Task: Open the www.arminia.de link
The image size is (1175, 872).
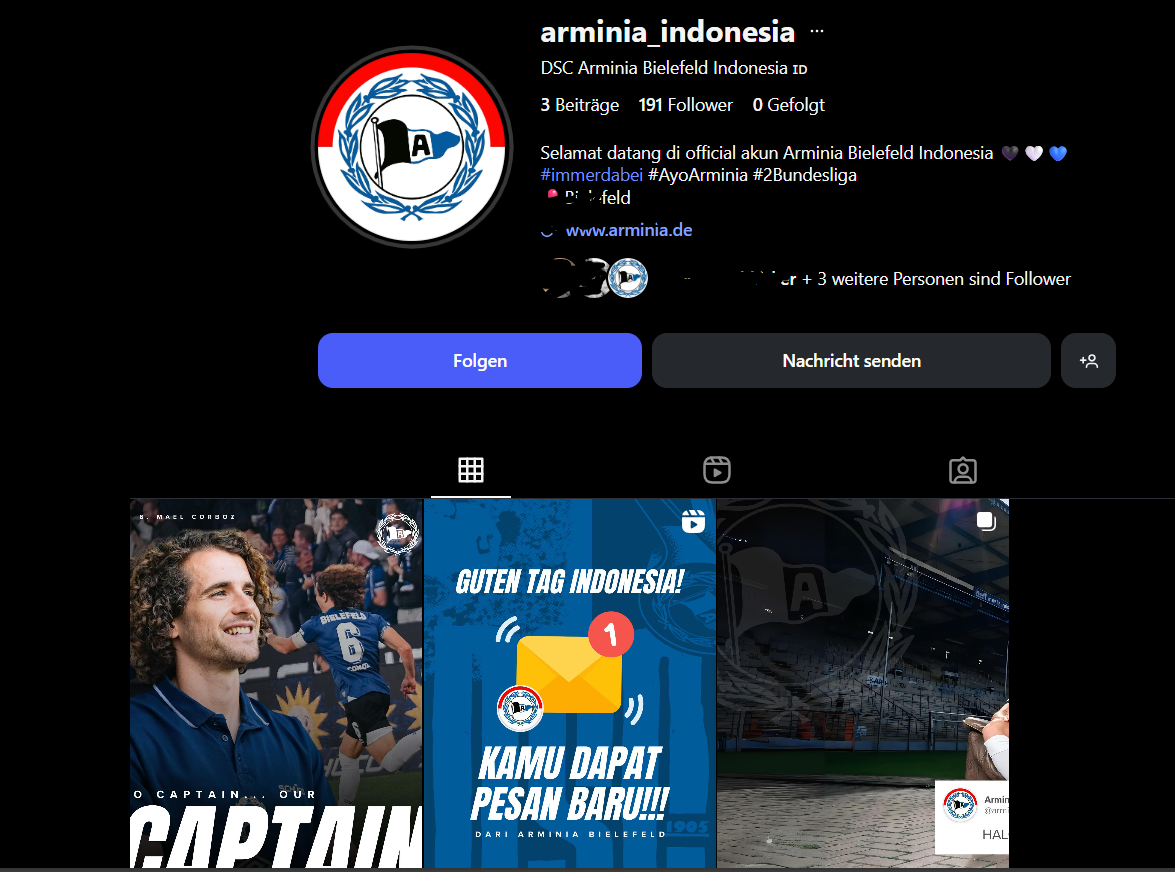Action: coord(628,230)
